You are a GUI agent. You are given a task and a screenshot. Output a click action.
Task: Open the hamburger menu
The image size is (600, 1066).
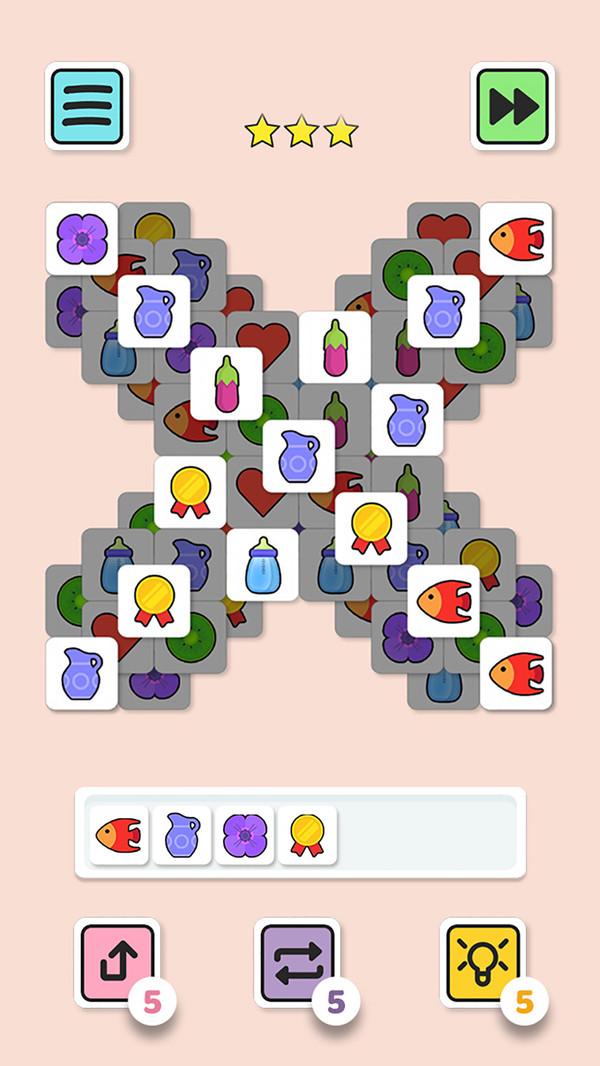pyautogui.click(x=87, y=106)
